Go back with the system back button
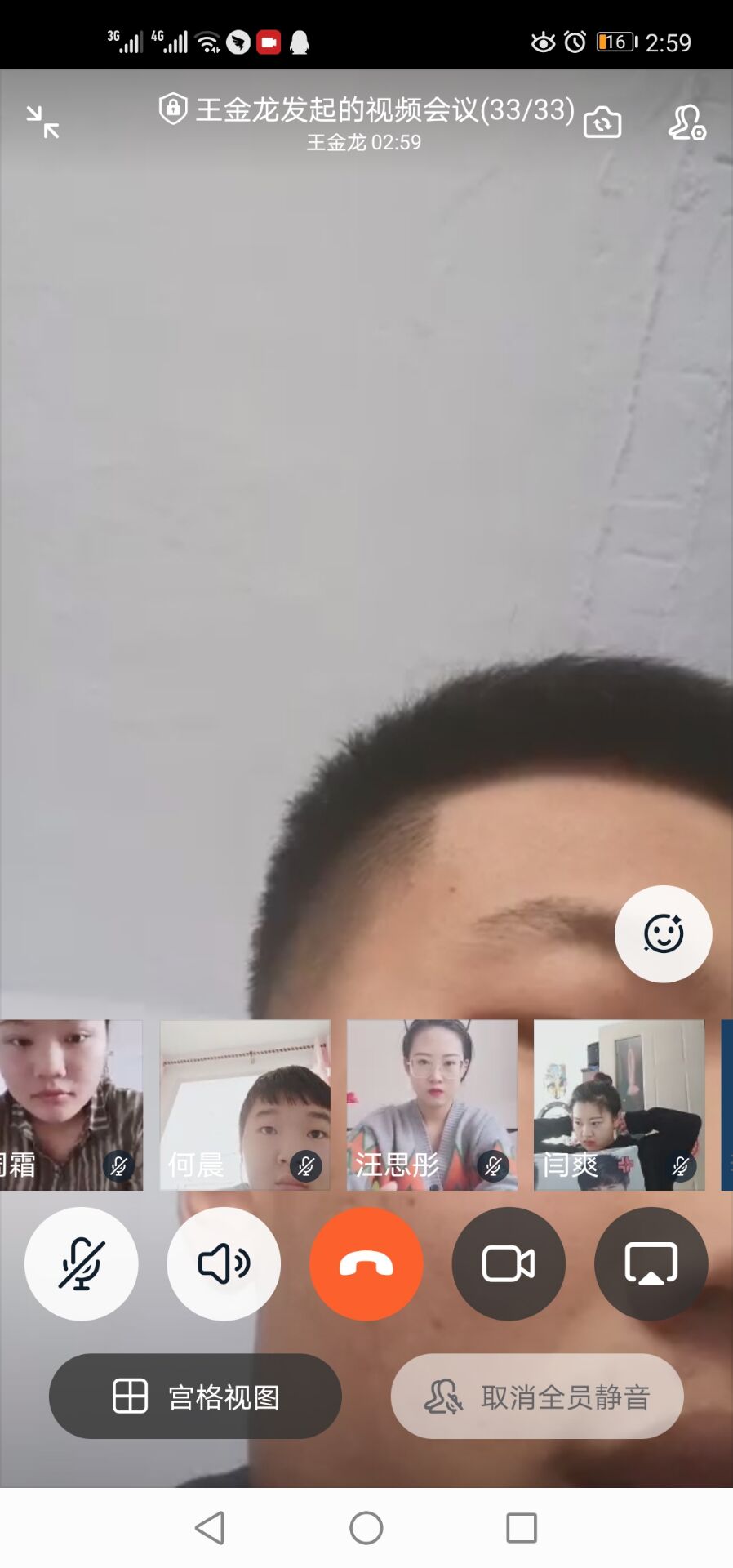Screen dimensions: 733x1568 point(210,1527)
